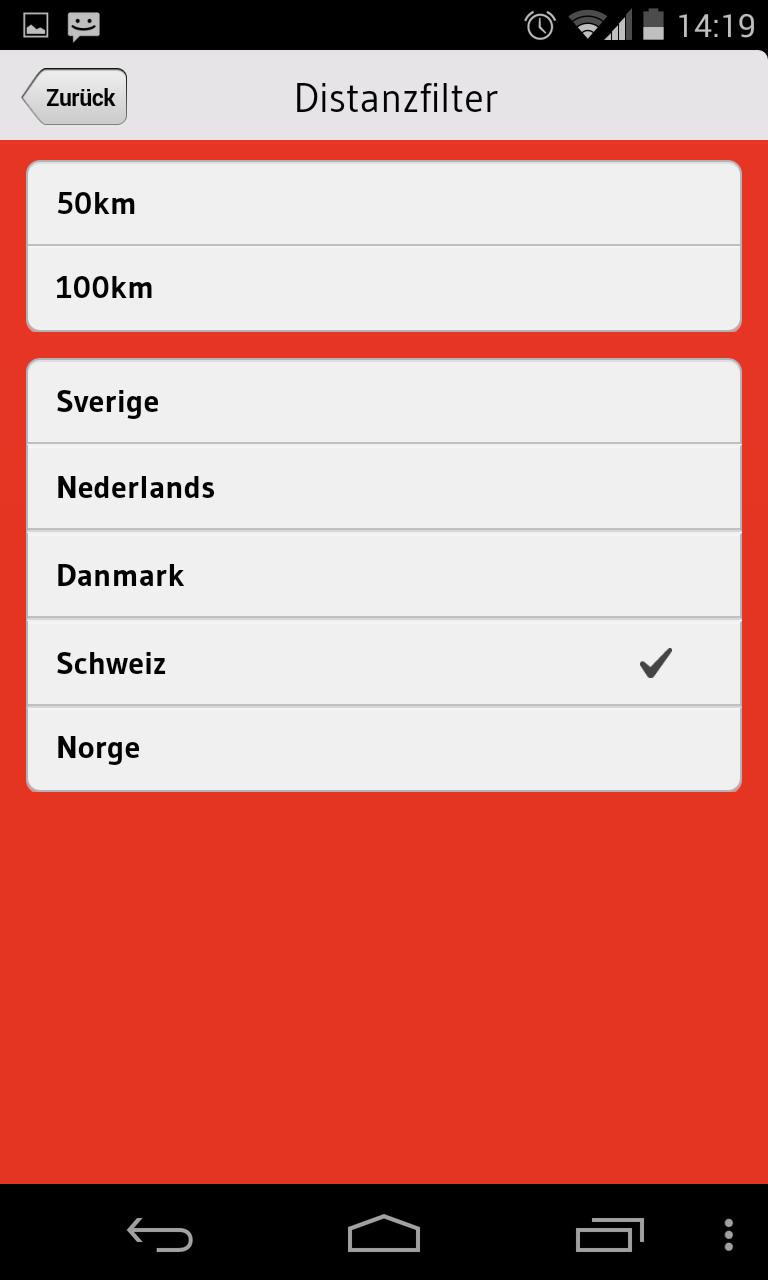This screenshot has width=768, height=1280.
Task: Select the 50km distance filter
Action: coord(383,204)
